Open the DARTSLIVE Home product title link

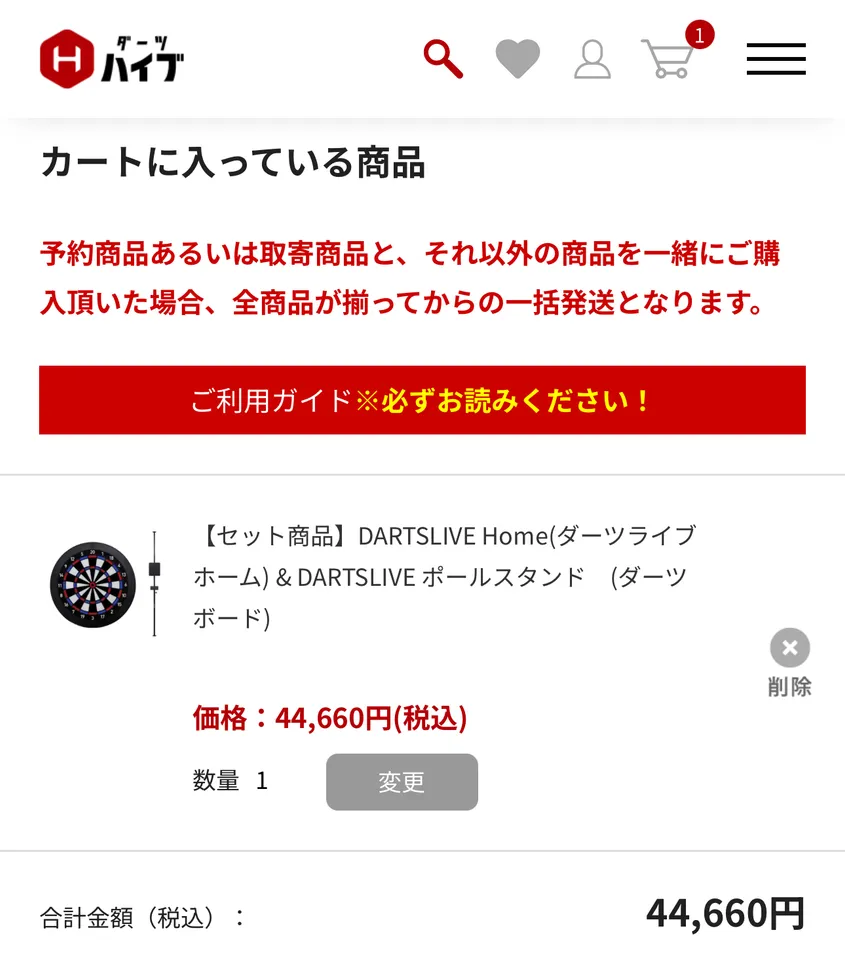[x=440, y=576]
